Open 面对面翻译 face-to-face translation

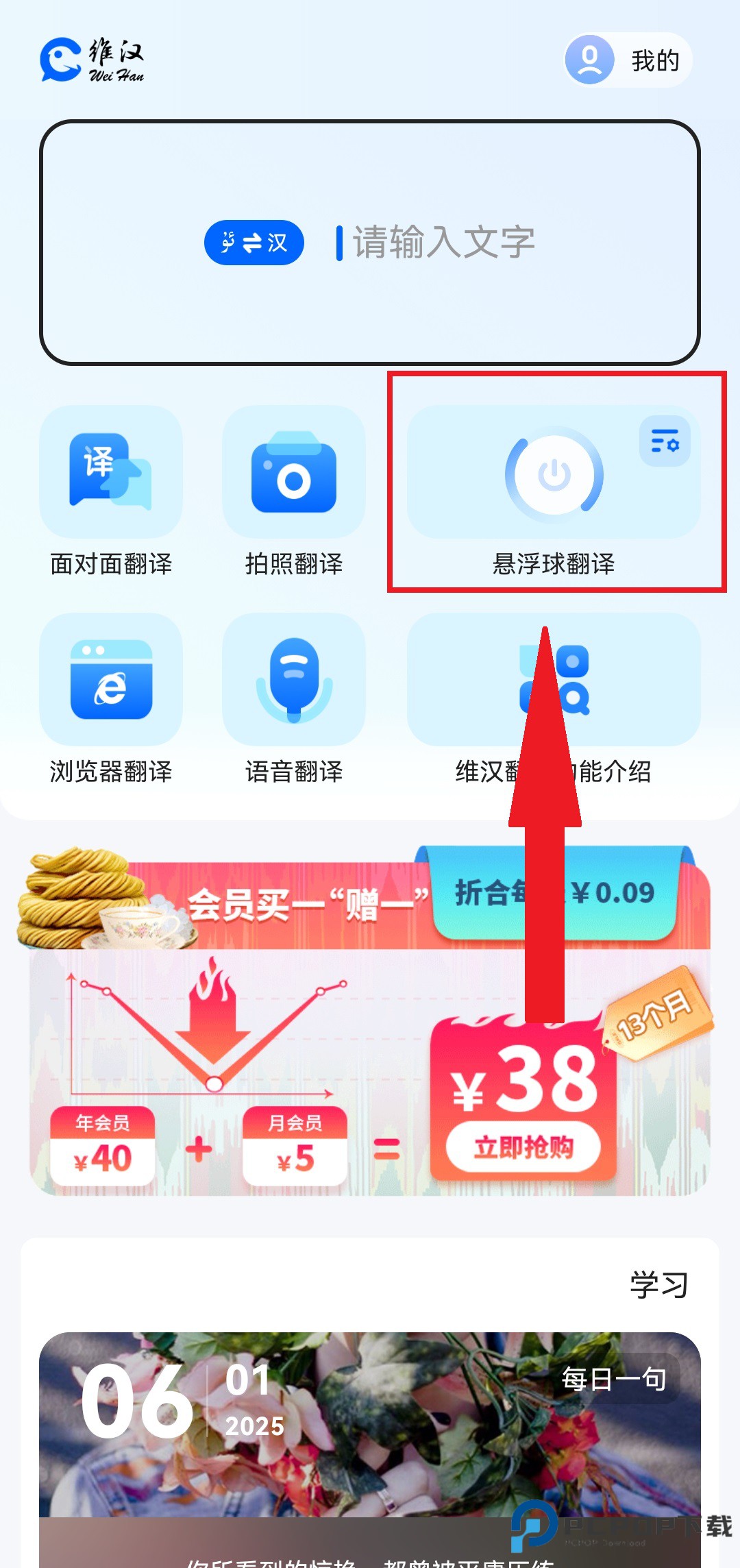coord(111,473)
